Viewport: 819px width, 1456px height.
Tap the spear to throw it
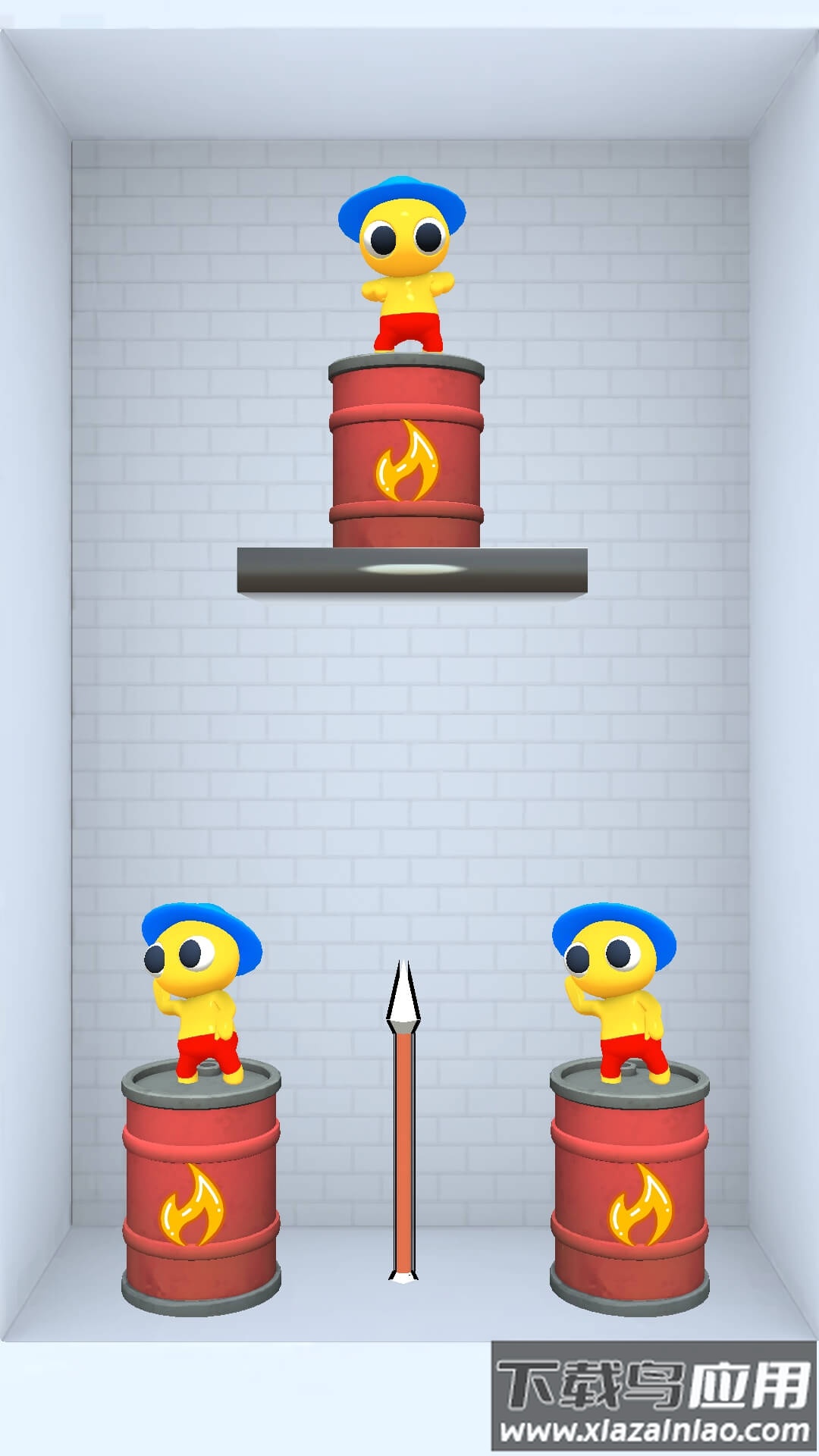point(404,1130)
